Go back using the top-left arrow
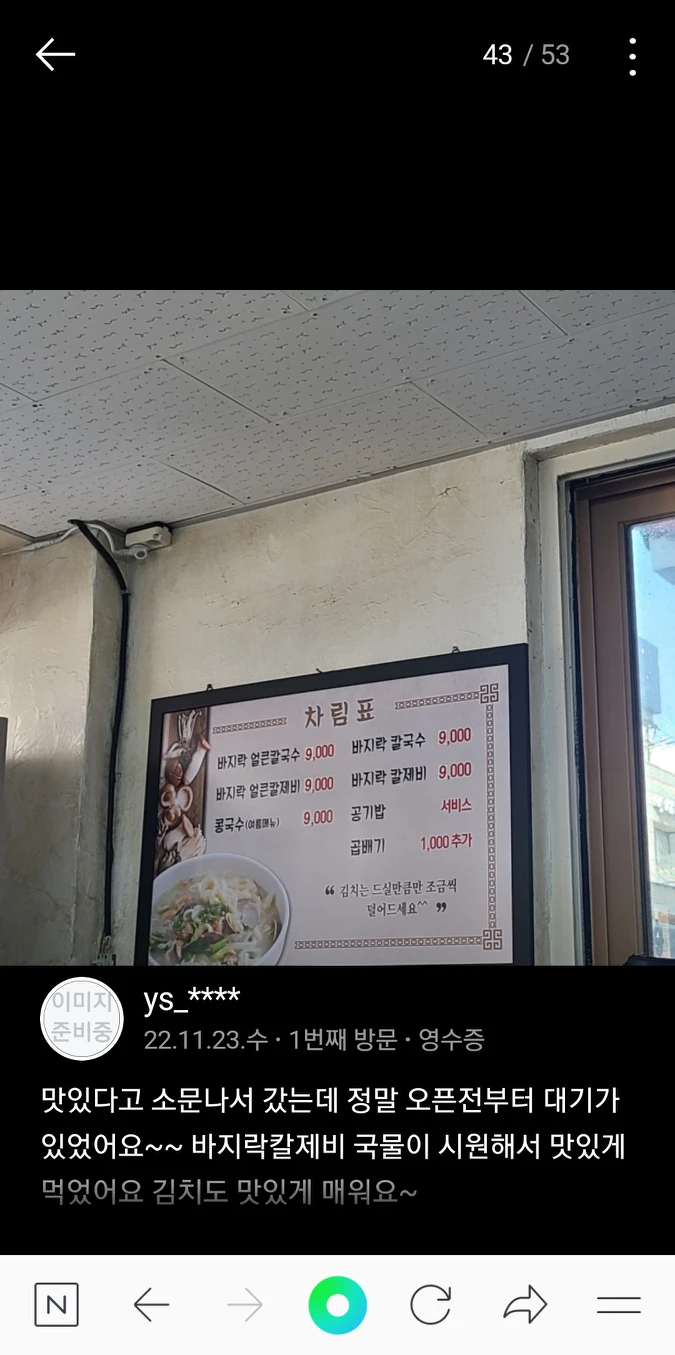Image resolution: width=675 pixels, height=1355 pixels. tap(55, 55)
